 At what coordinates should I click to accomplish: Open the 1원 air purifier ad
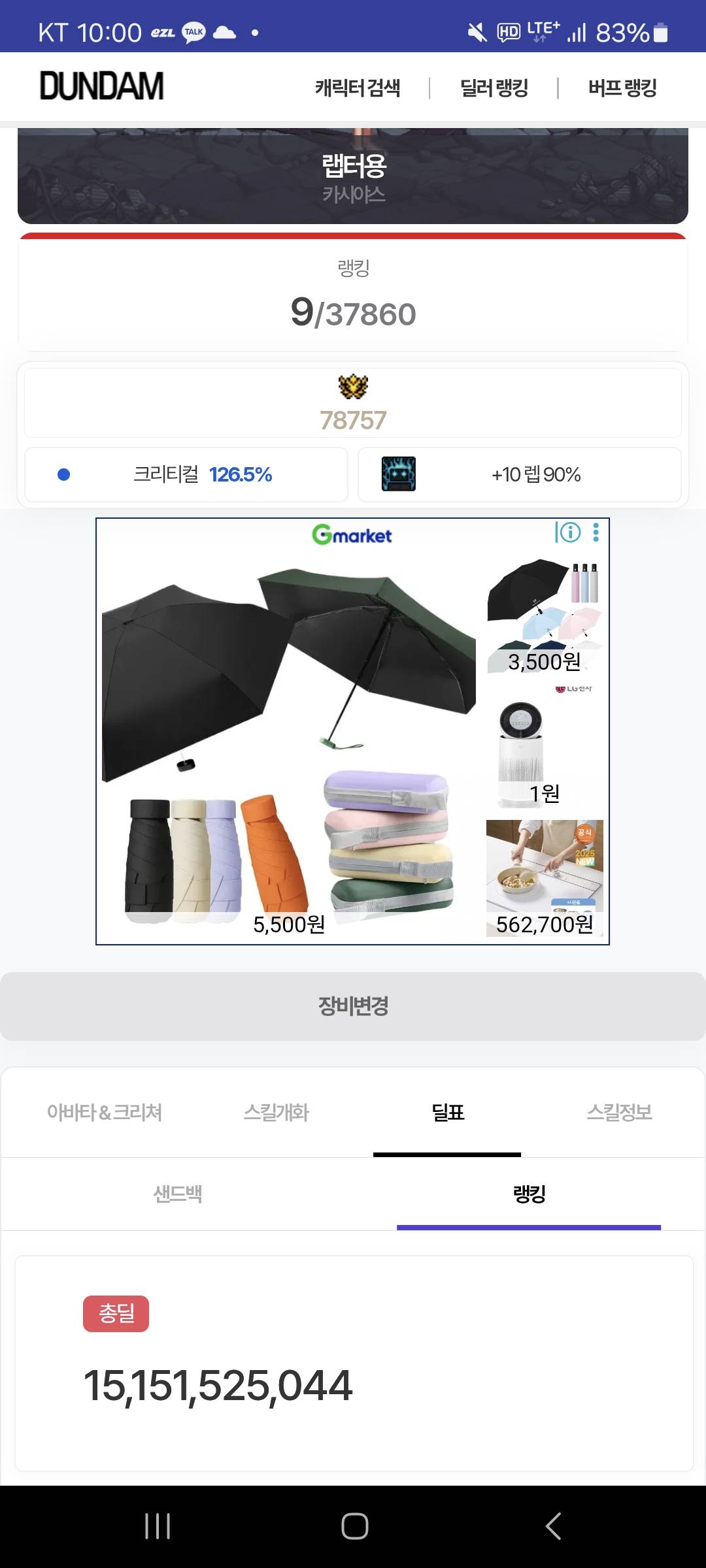click(544, 751)
